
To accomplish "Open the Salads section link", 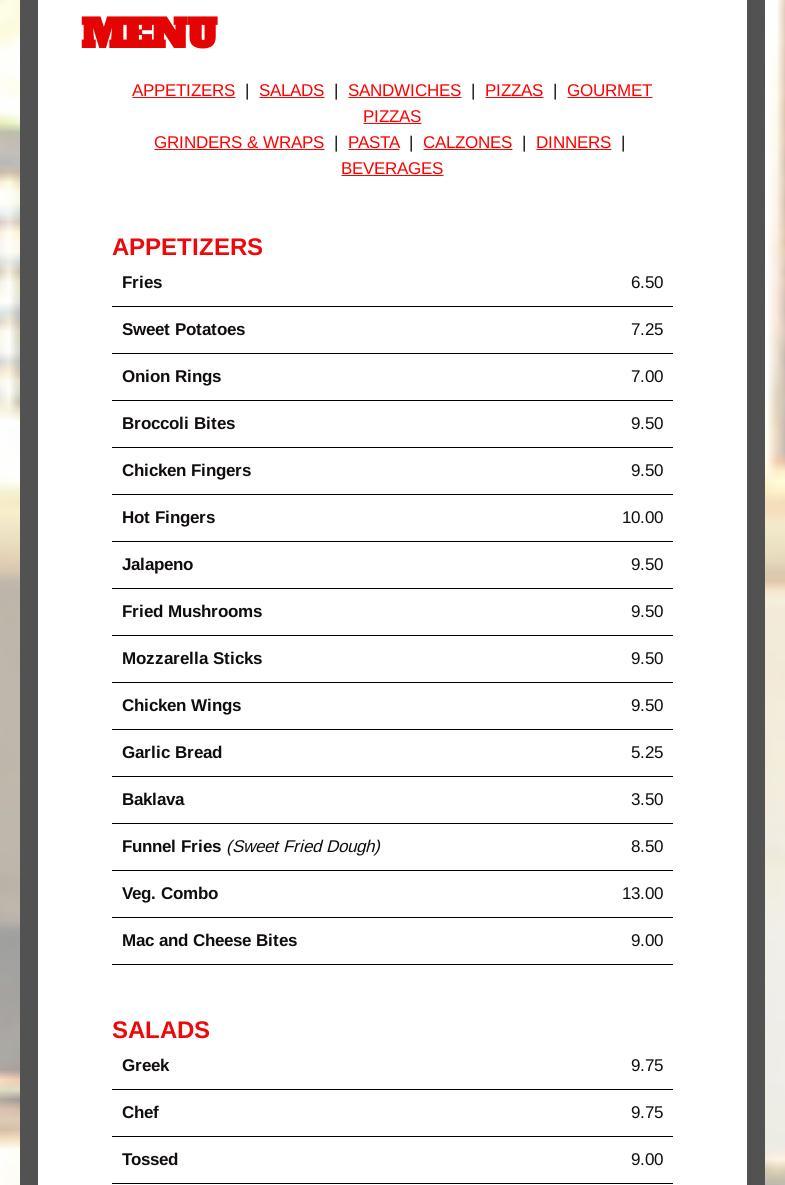I will (291, 90).
